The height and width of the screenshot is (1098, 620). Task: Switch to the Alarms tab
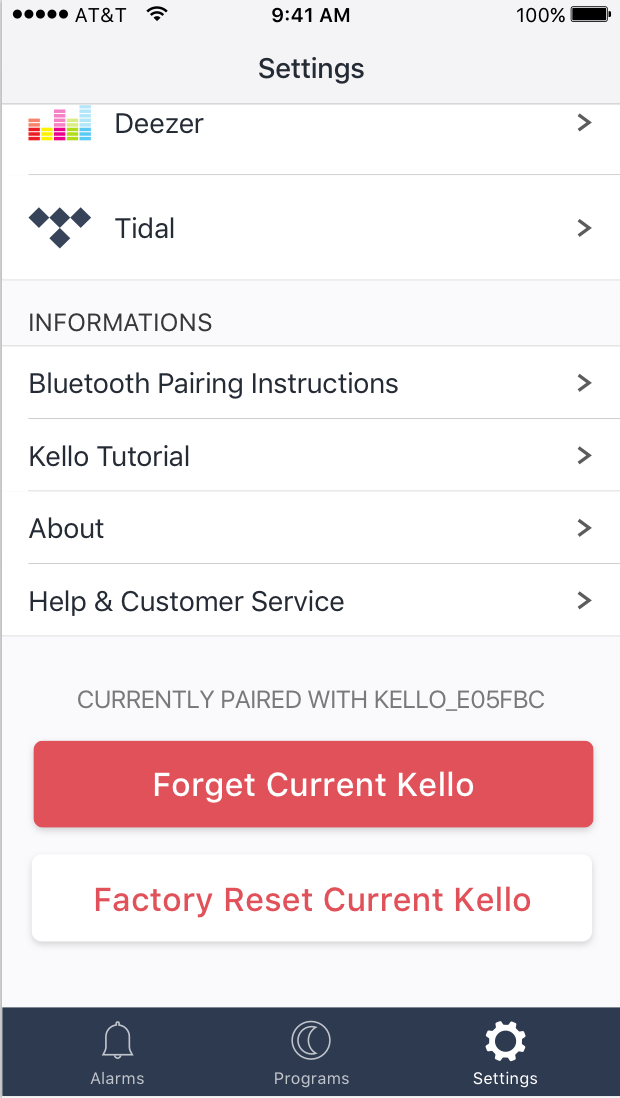[x=117, y=1052]
